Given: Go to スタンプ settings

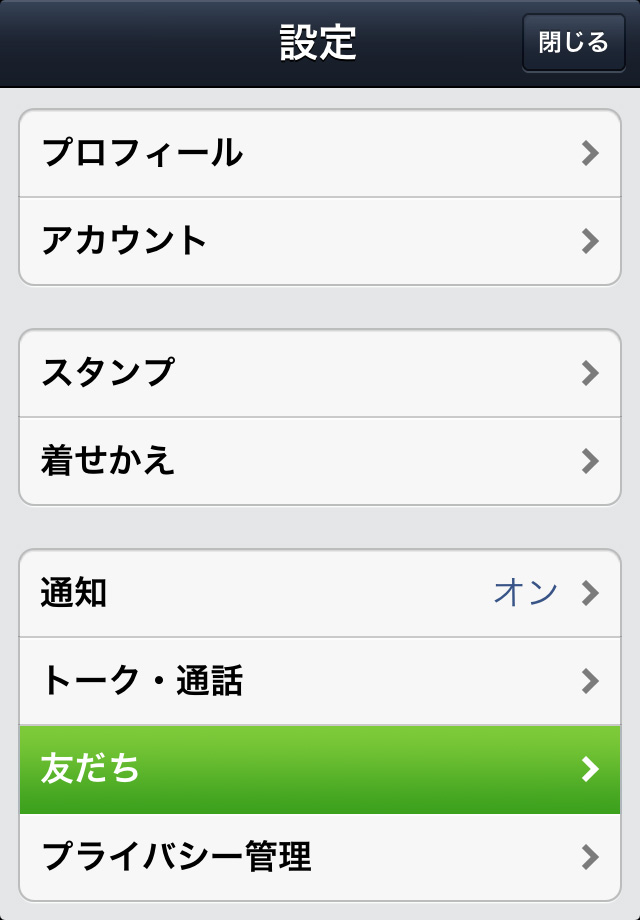Looking at the screenshot, I should 320,373.
